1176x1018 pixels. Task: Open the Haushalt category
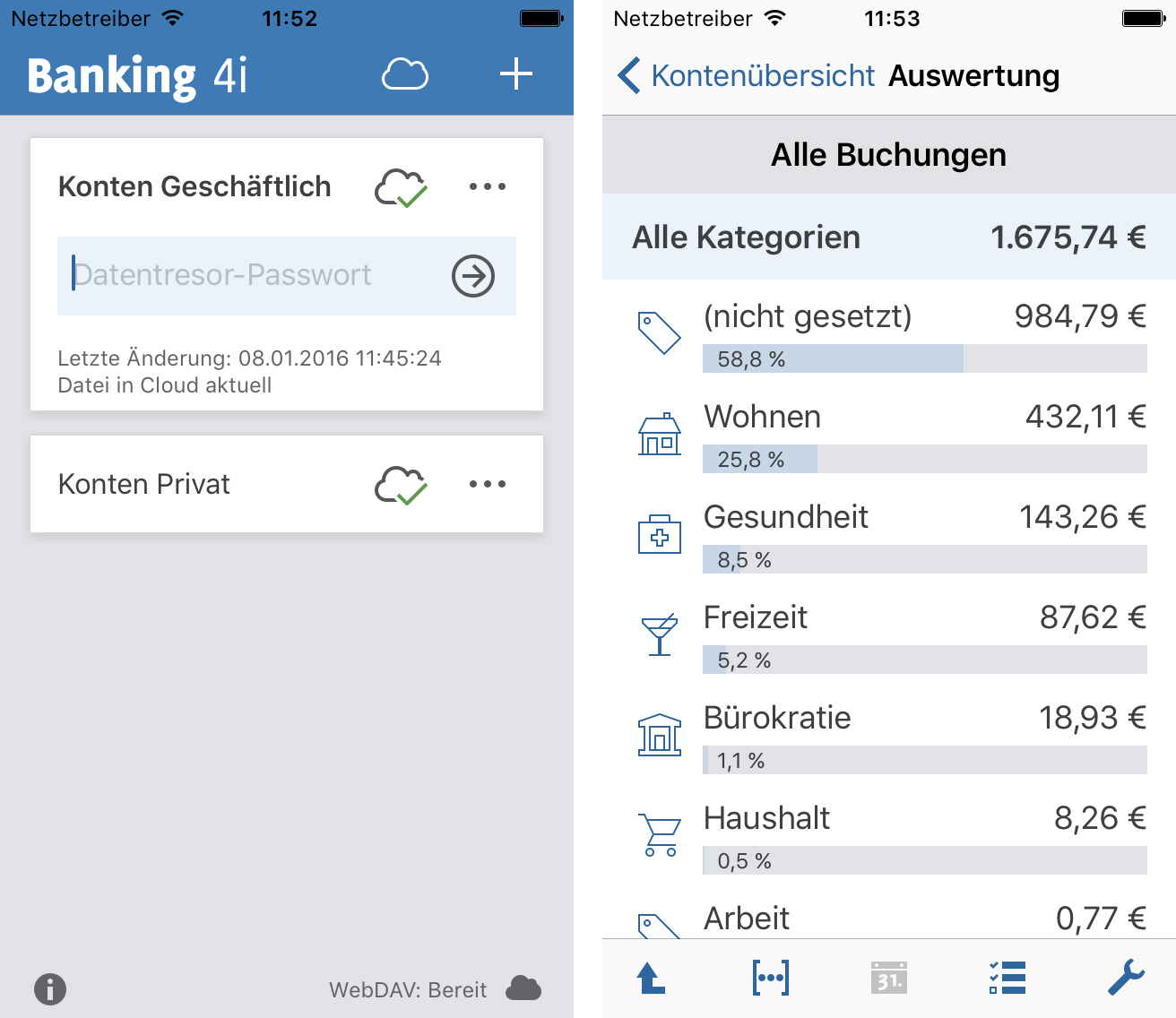888,835
